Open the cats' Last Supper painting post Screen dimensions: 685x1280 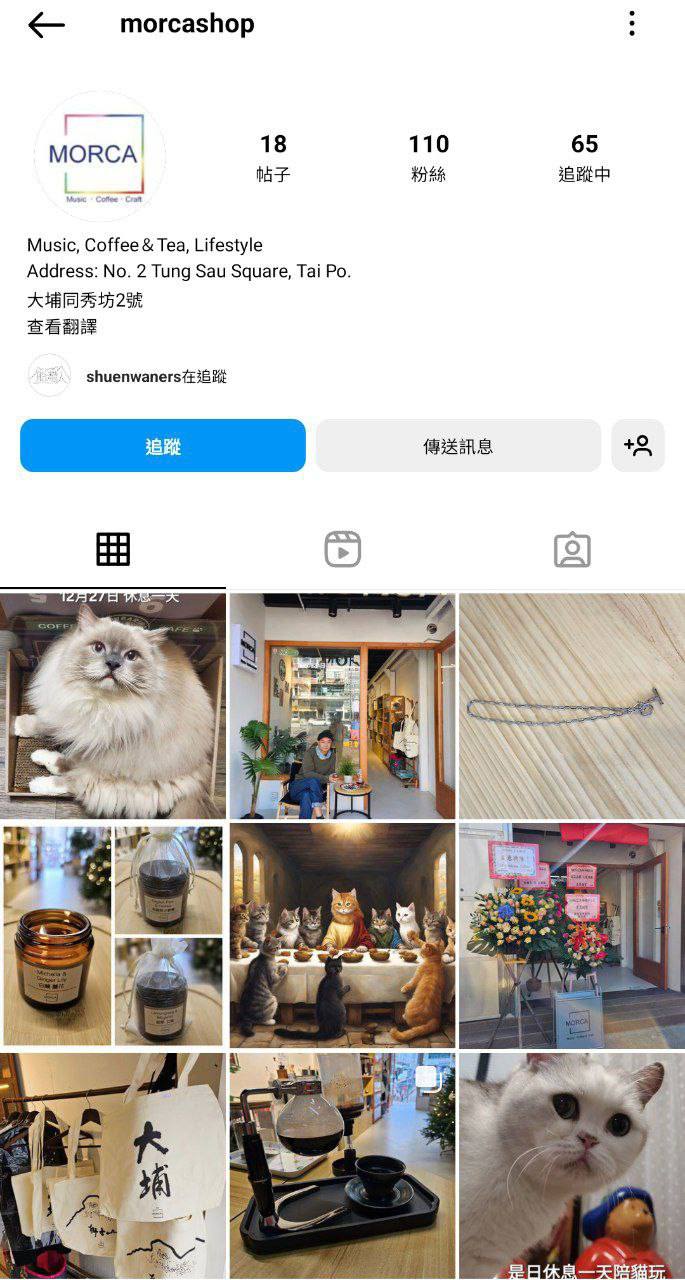[342, 936]
